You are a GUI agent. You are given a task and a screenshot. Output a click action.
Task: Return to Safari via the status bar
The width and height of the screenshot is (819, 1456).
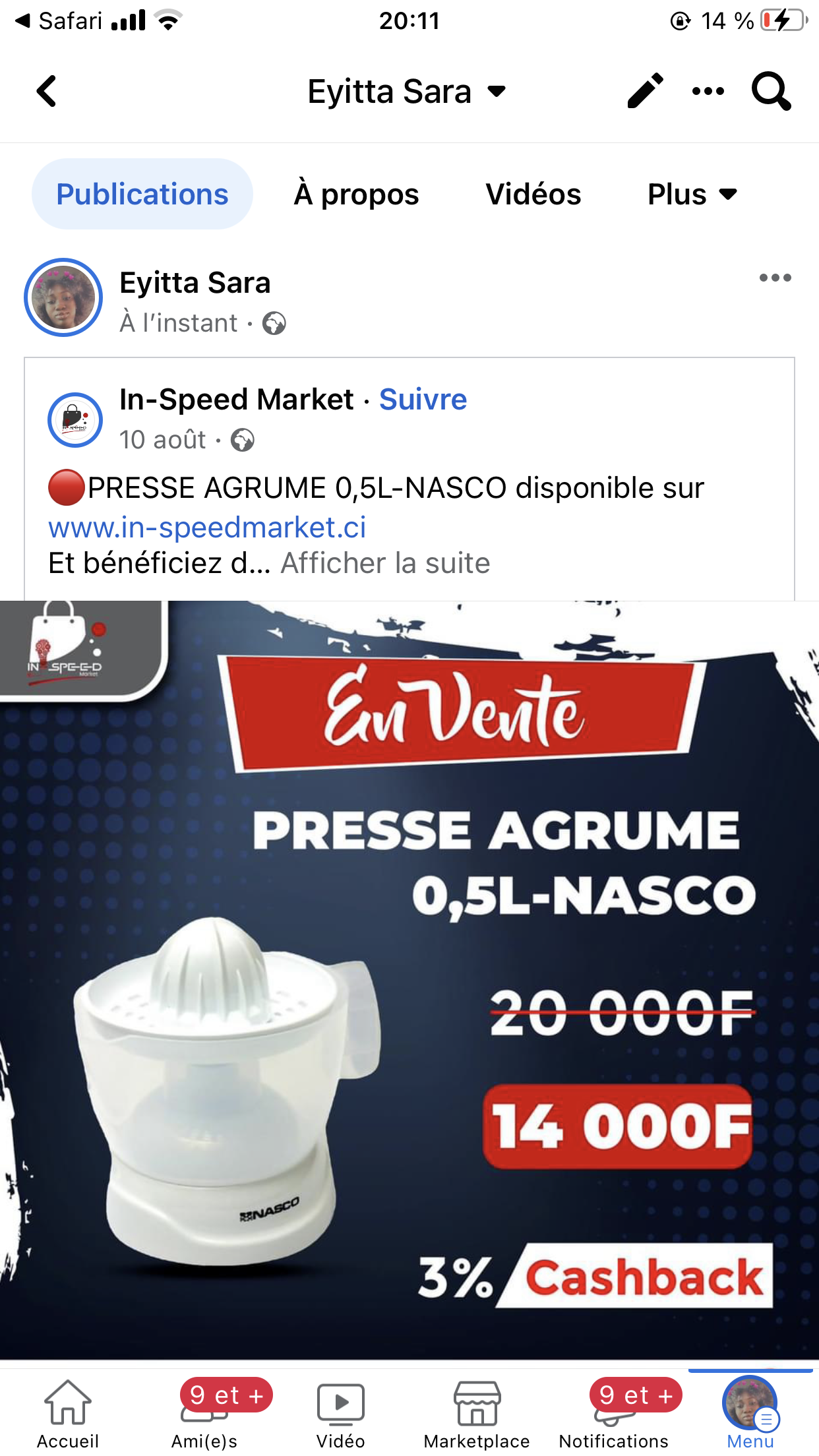[x=59, y=20]
